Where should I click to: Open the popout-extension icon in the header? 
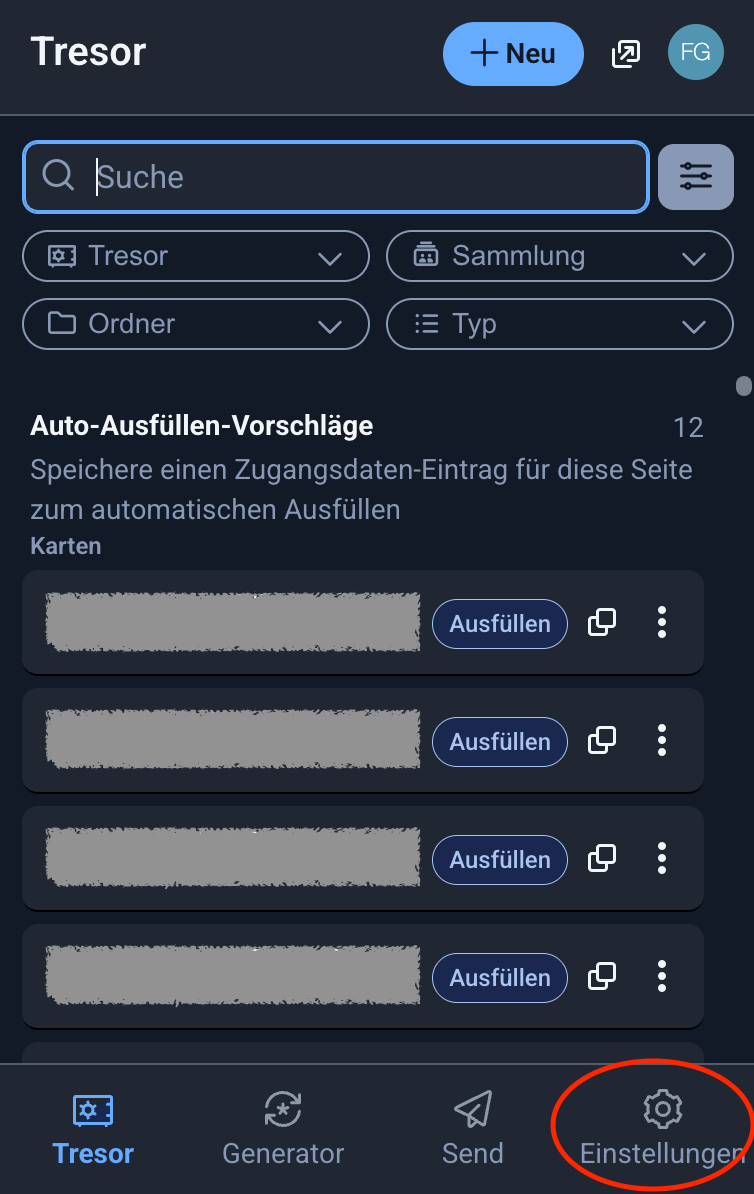tap(626, 53)
